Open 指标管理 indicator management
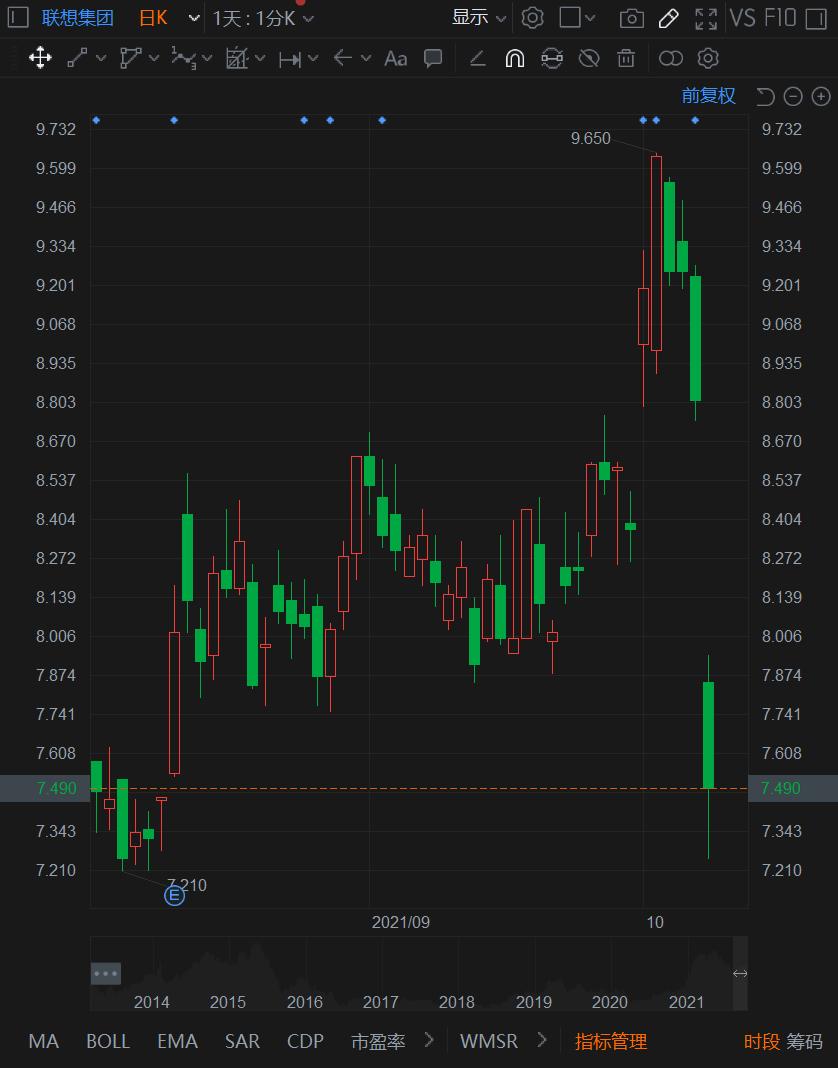This screenshot has width=838, height=1068. pyautogui.click(x=610, y=1041)
